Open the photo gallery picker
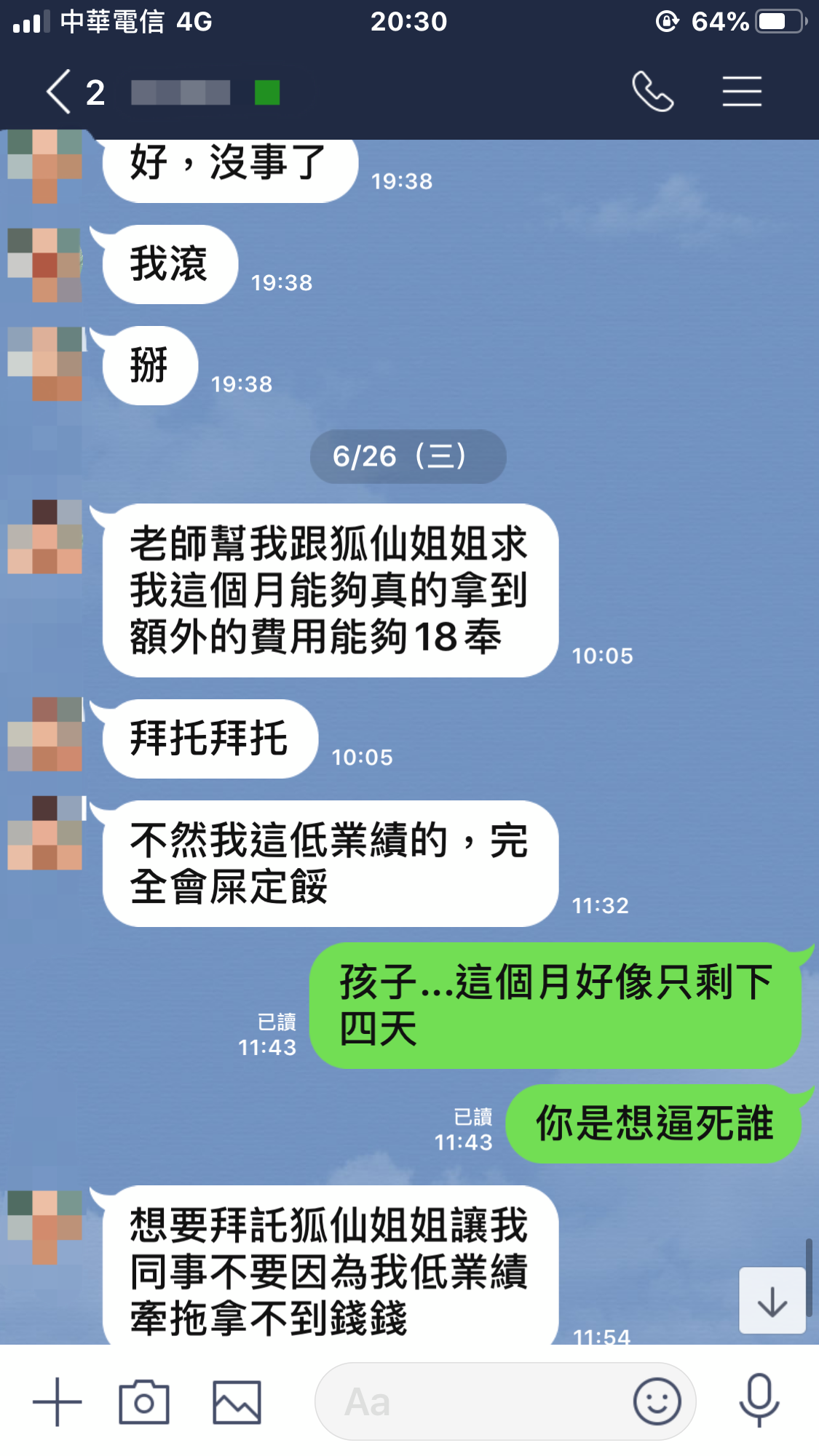Viewport: 819px width, 1456px height. point(237,1401)
